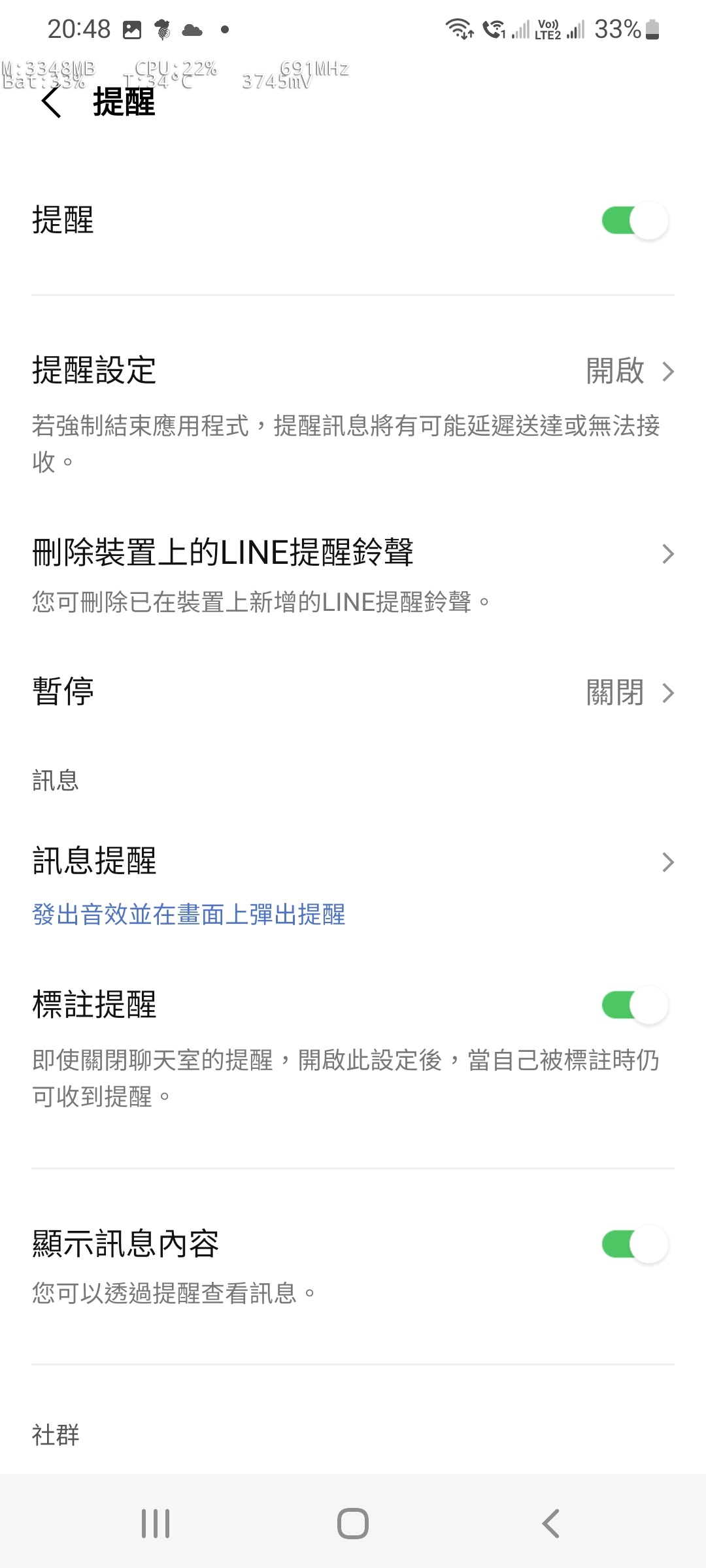The height and width of the screenshot is (1568, 706).
Task: Turn off 顯示訊息內容 switch
Action: (x=634, y=1245)
